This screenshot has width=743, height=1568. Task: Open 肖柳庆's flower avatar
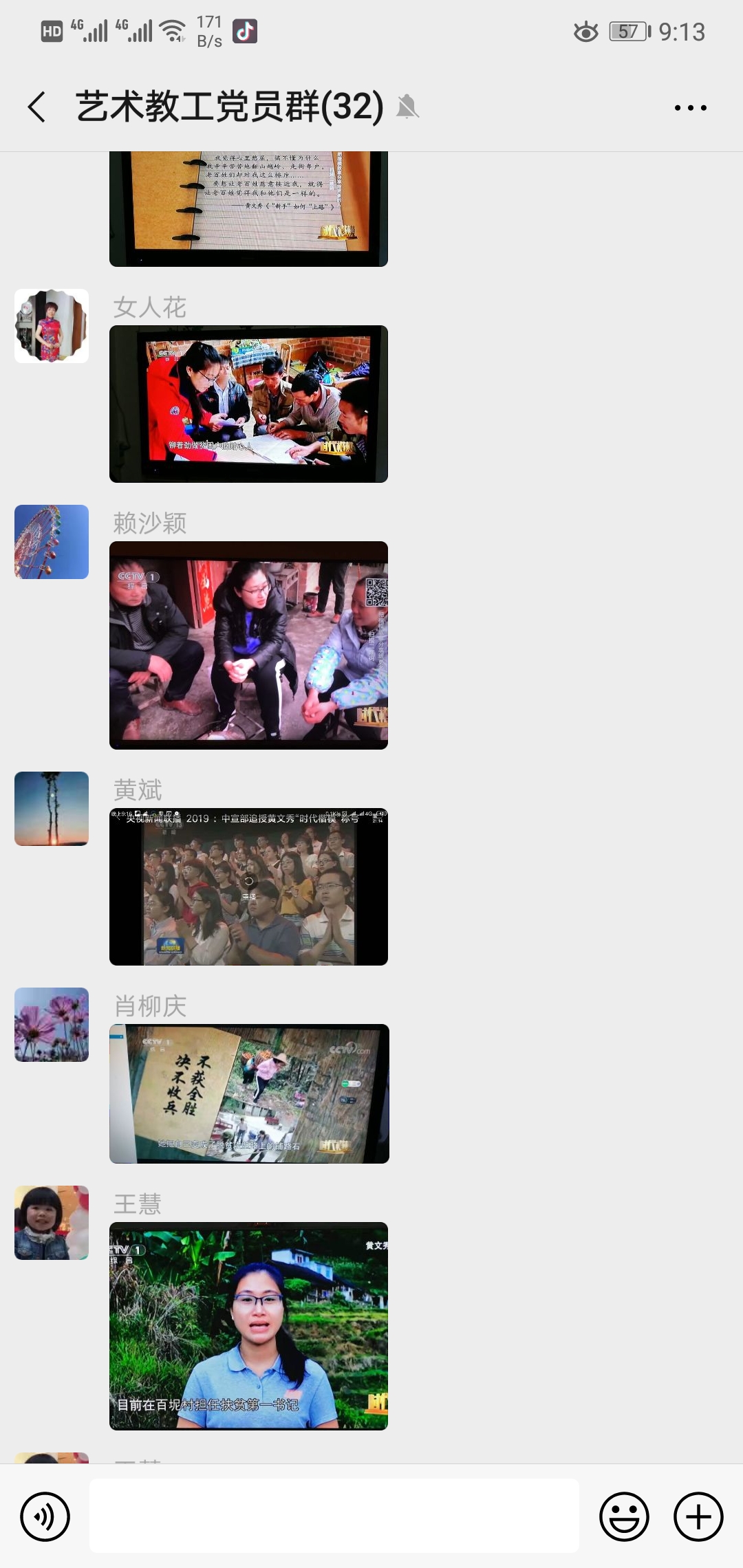(52, 1025)
